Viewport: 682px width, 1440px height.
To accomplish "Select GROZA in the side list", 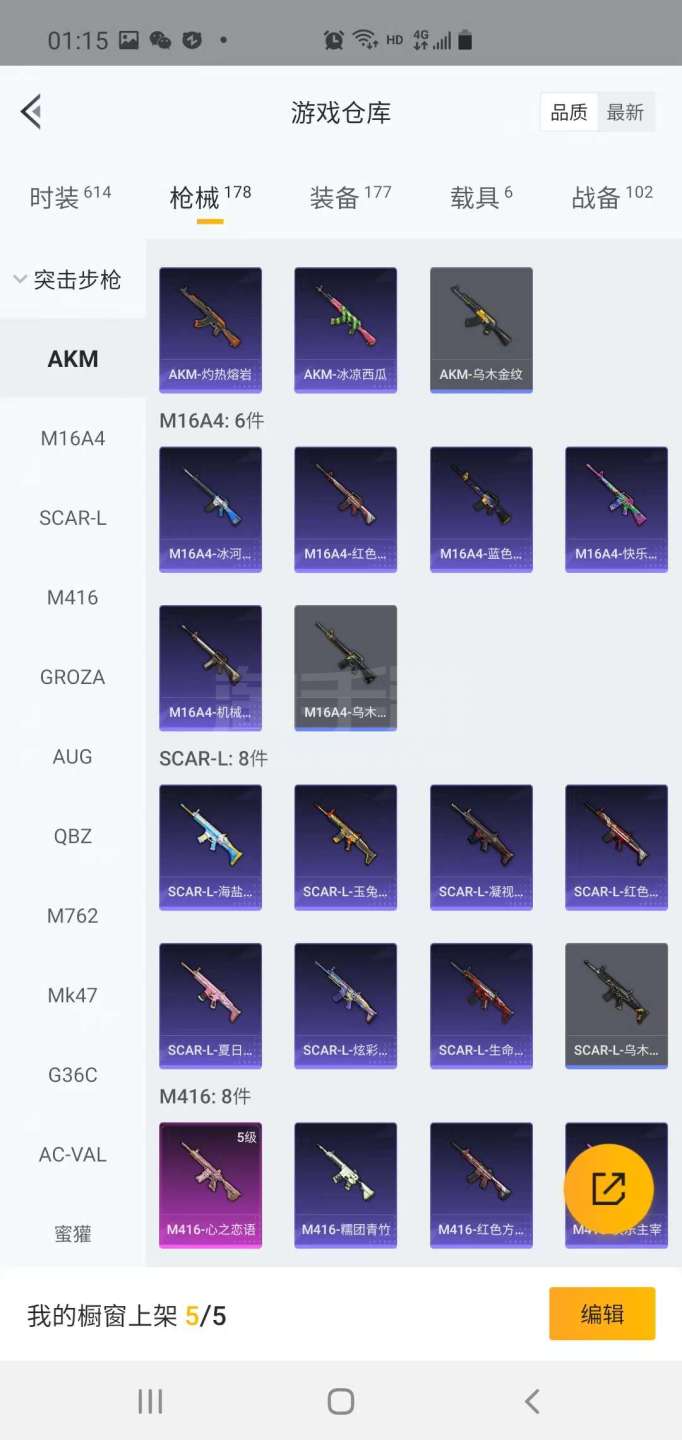I will (73, 677).
